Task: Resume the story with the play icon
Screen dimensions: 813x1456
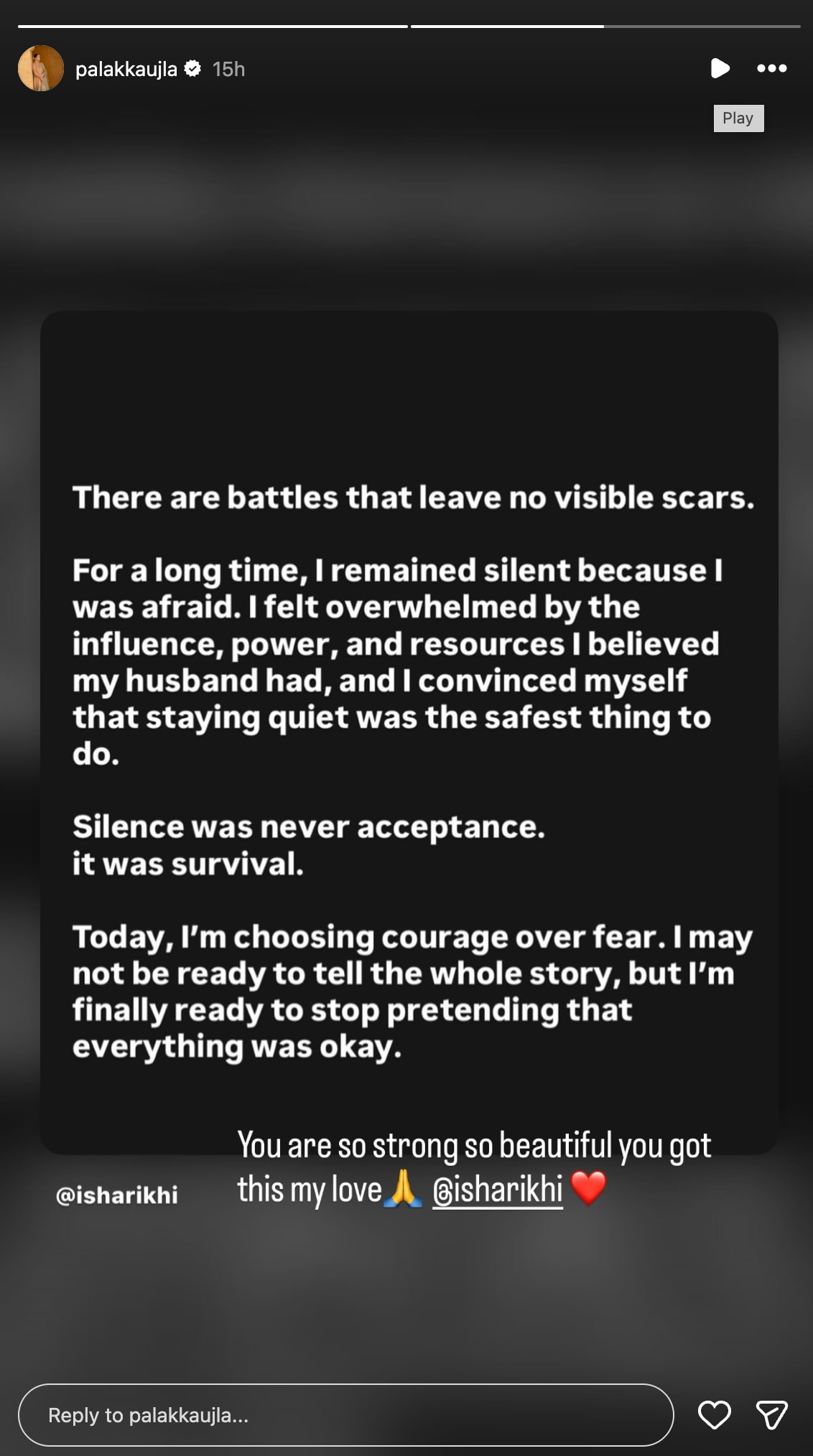Action: point(720,68)
